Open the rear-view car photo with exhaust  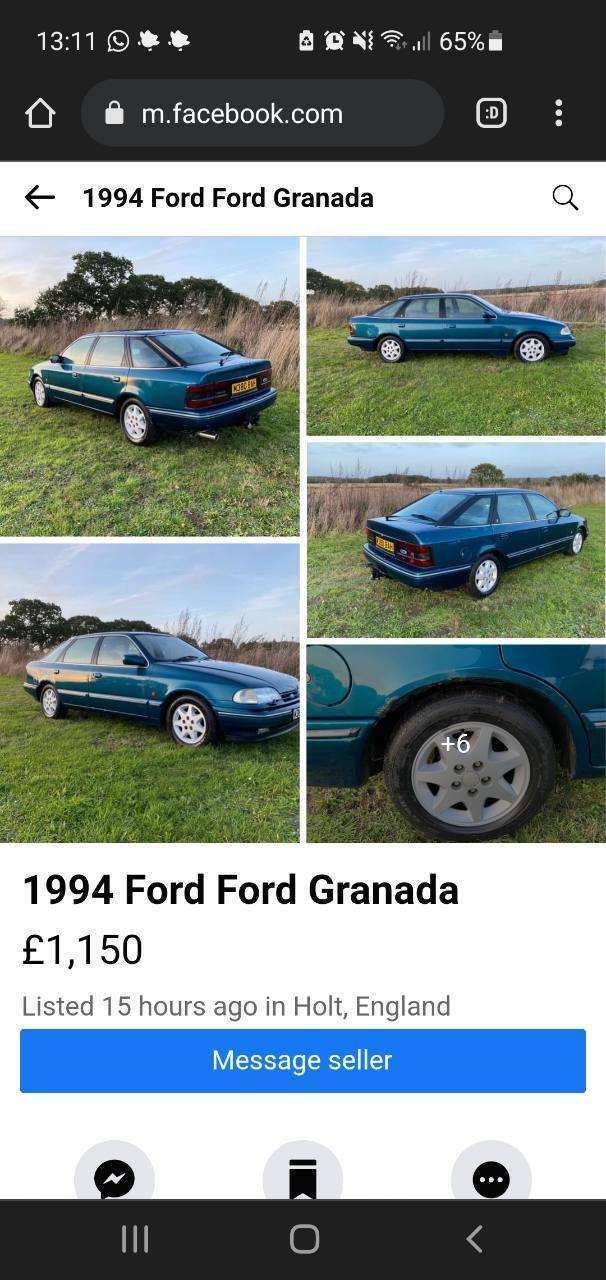tap(150, 386)
